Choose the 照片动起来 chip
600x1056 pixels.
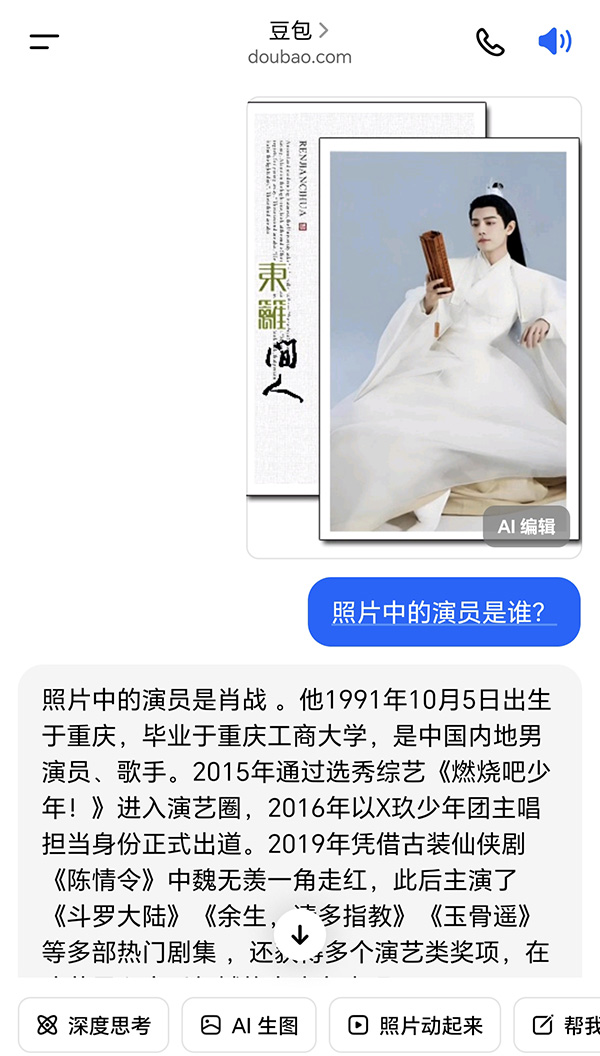point(415,1025)
